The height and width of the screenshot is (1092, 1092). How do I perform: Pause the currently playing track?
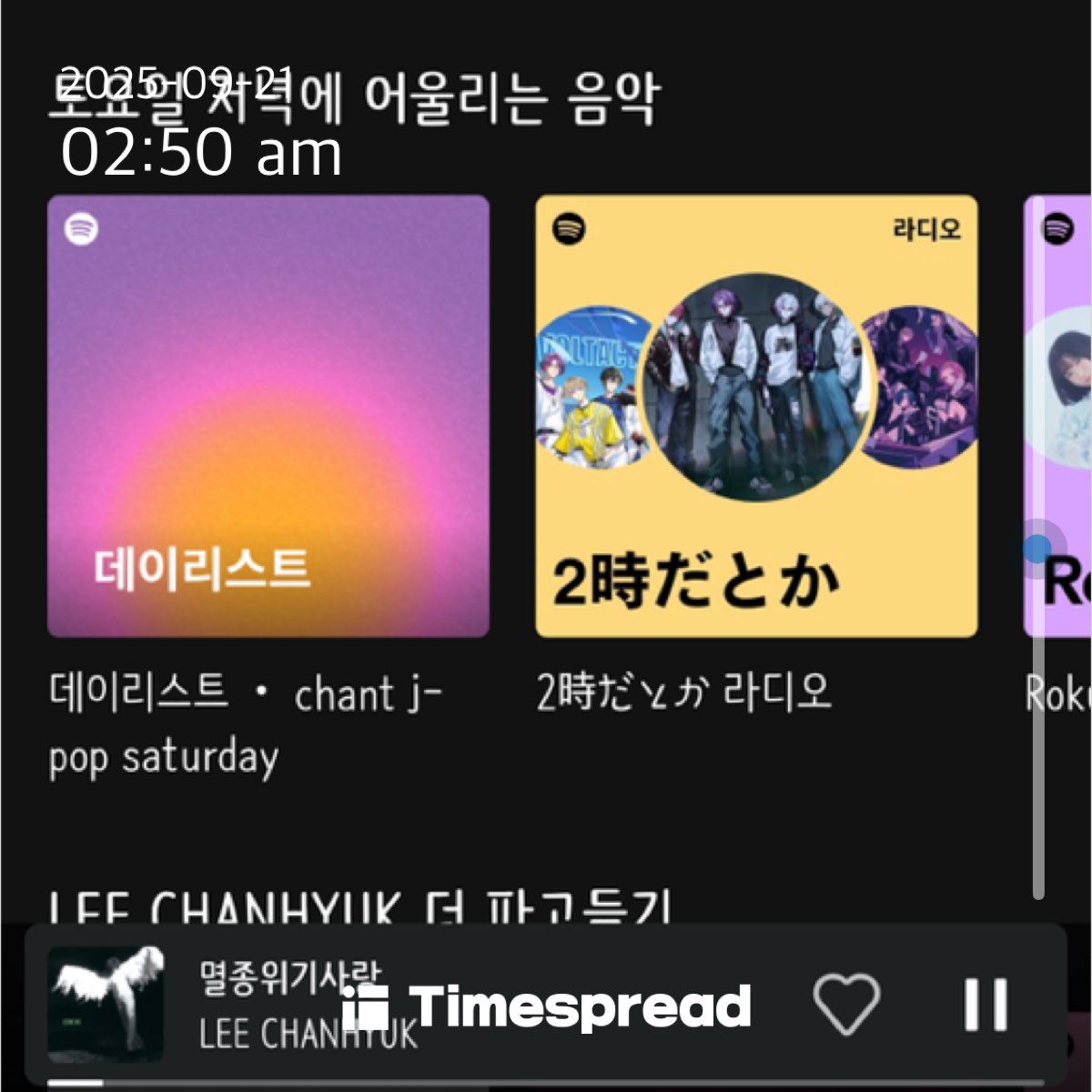986,1004
